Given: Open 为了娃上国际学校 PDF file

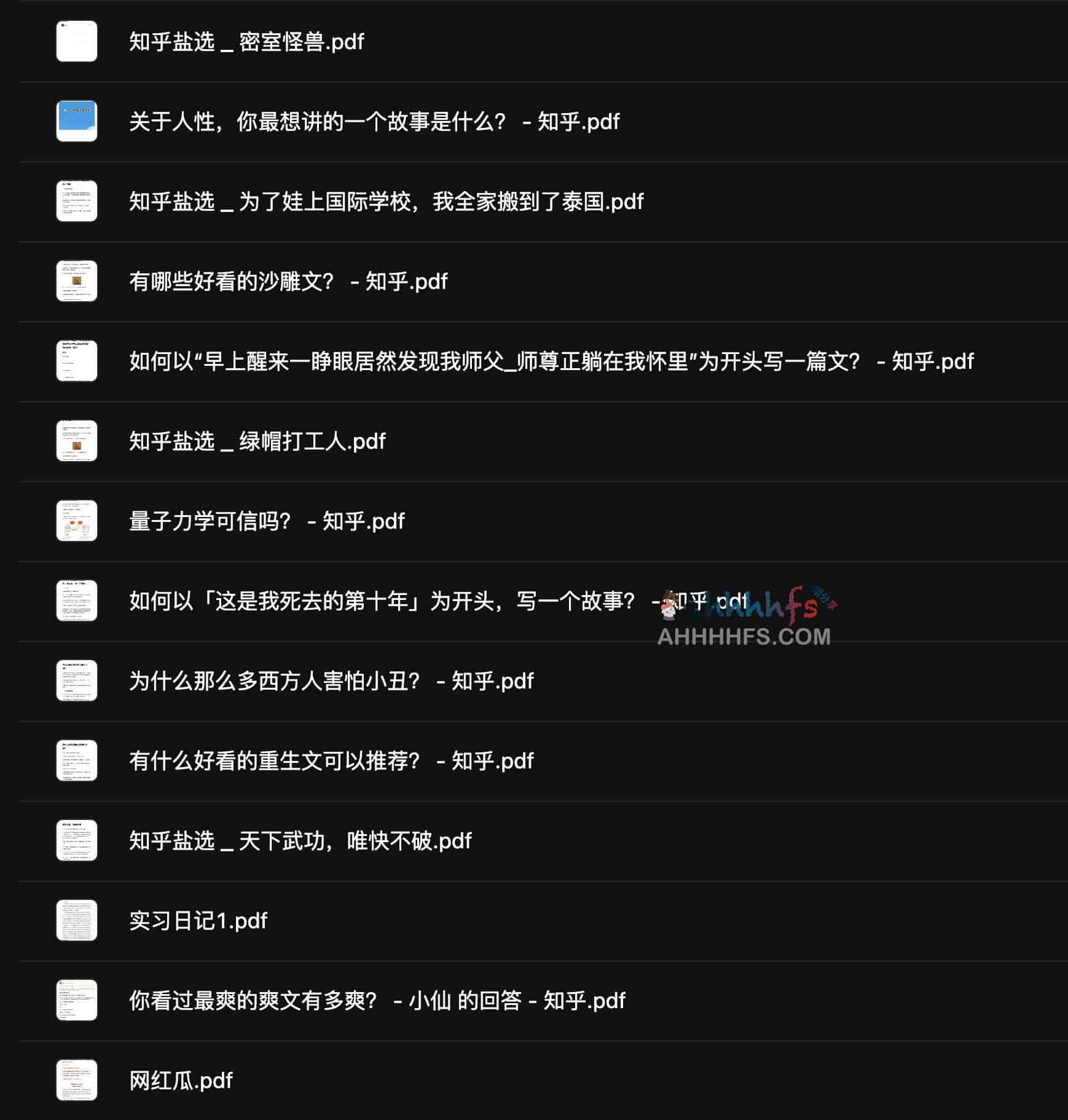Looking at the screenshot, I should click(386, 202).
